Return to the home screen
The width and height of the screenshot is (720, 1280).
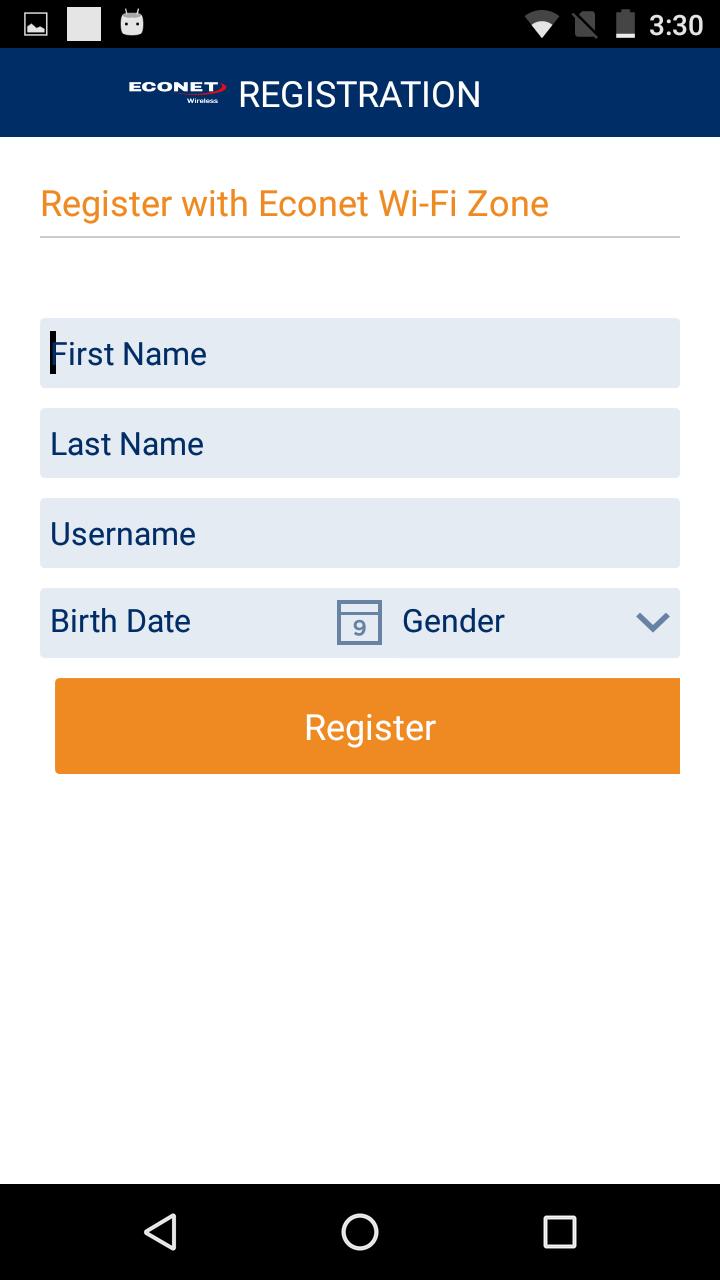pos(360,1231)
